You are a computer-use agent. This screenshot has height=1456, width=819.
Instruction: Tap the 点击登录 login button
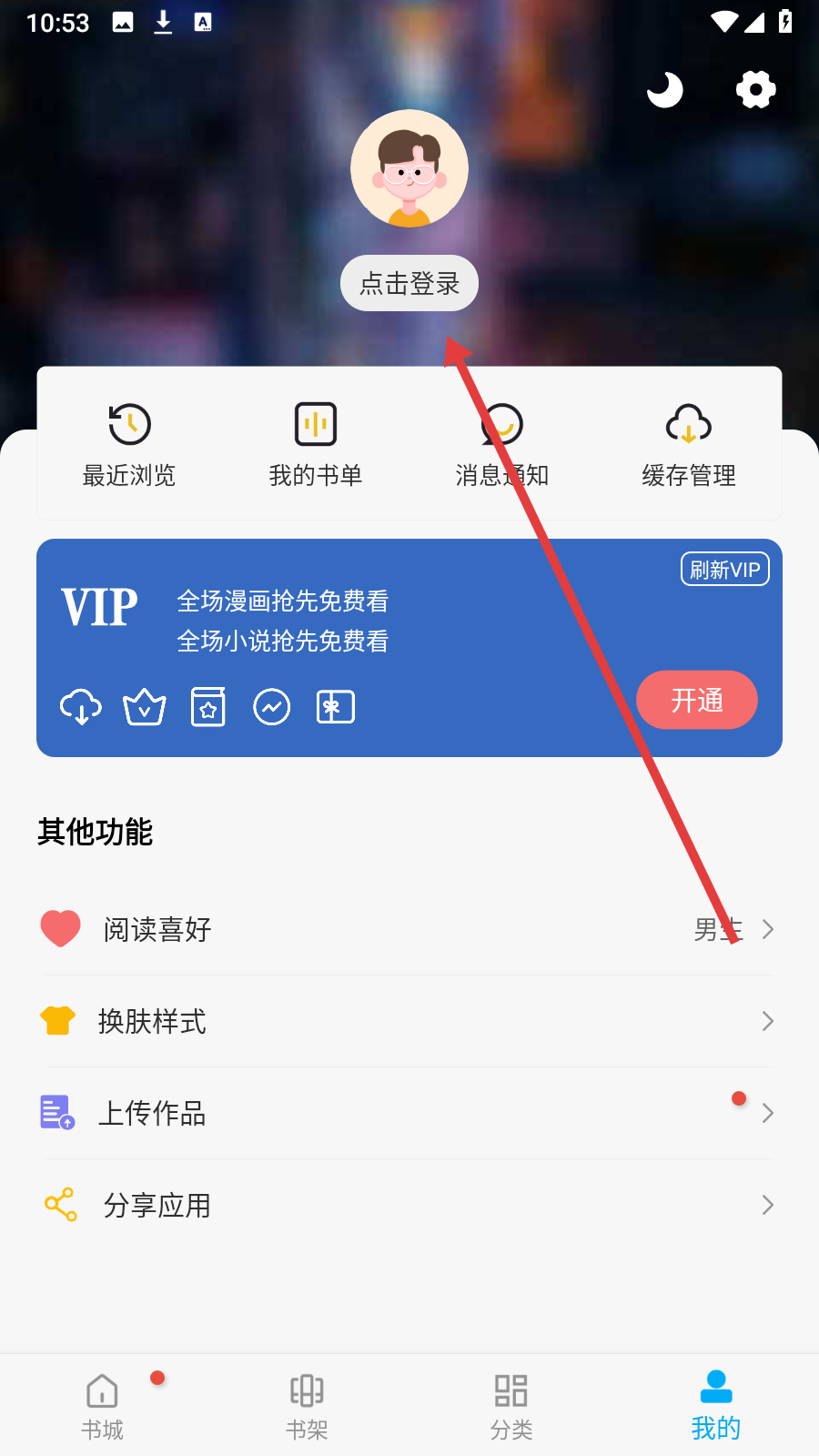tap(409, 284)
